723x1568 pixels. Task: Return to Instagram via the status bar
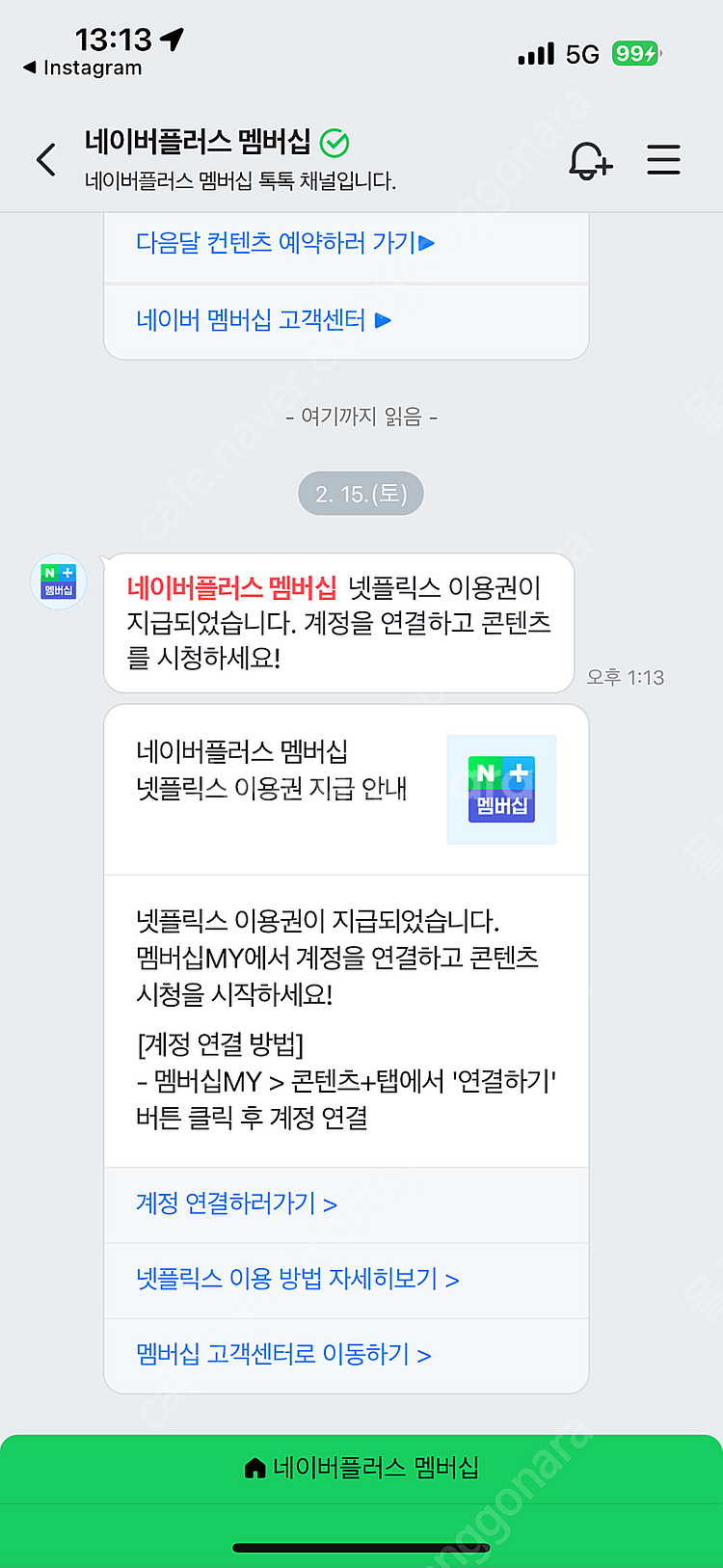83,68
